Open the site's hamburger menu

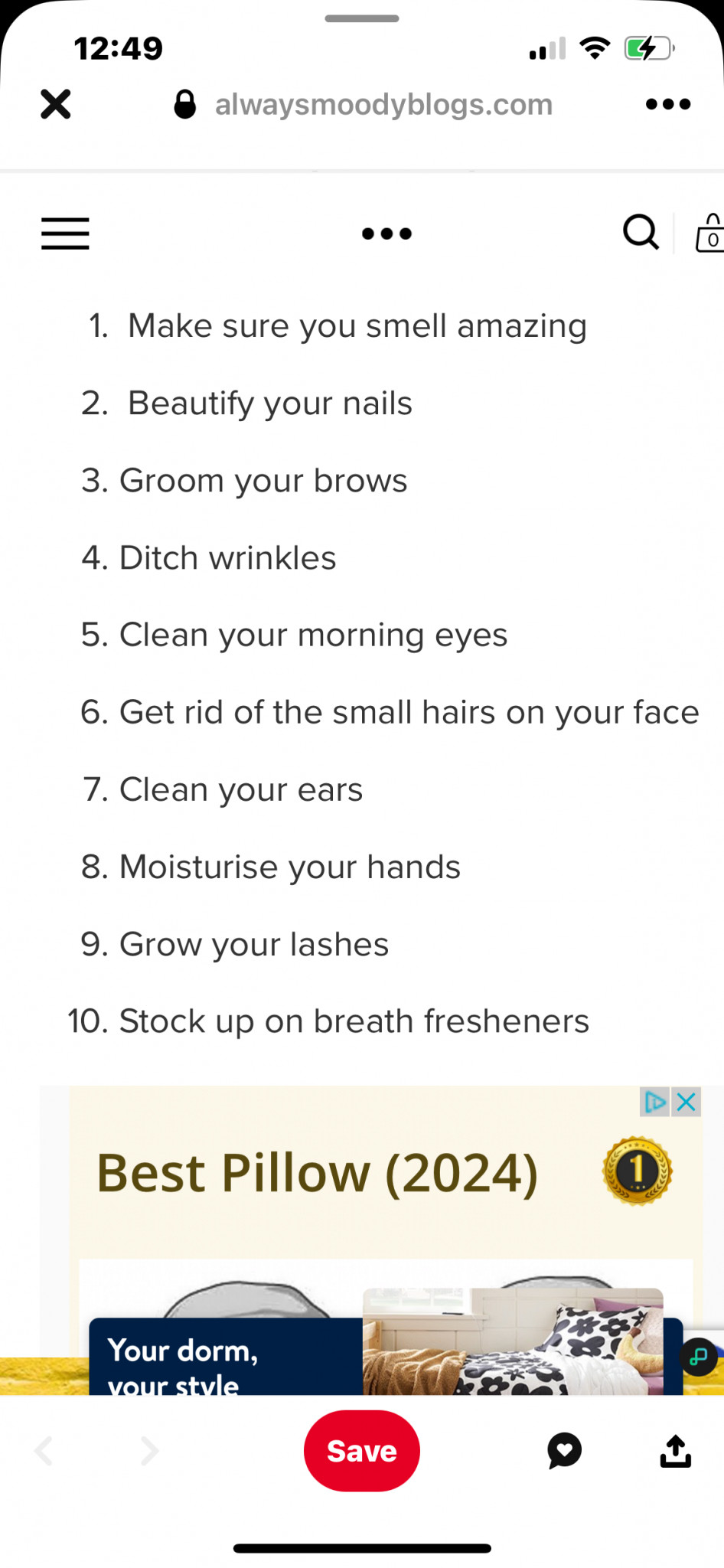pyautogui.click(x=65, y=234)
